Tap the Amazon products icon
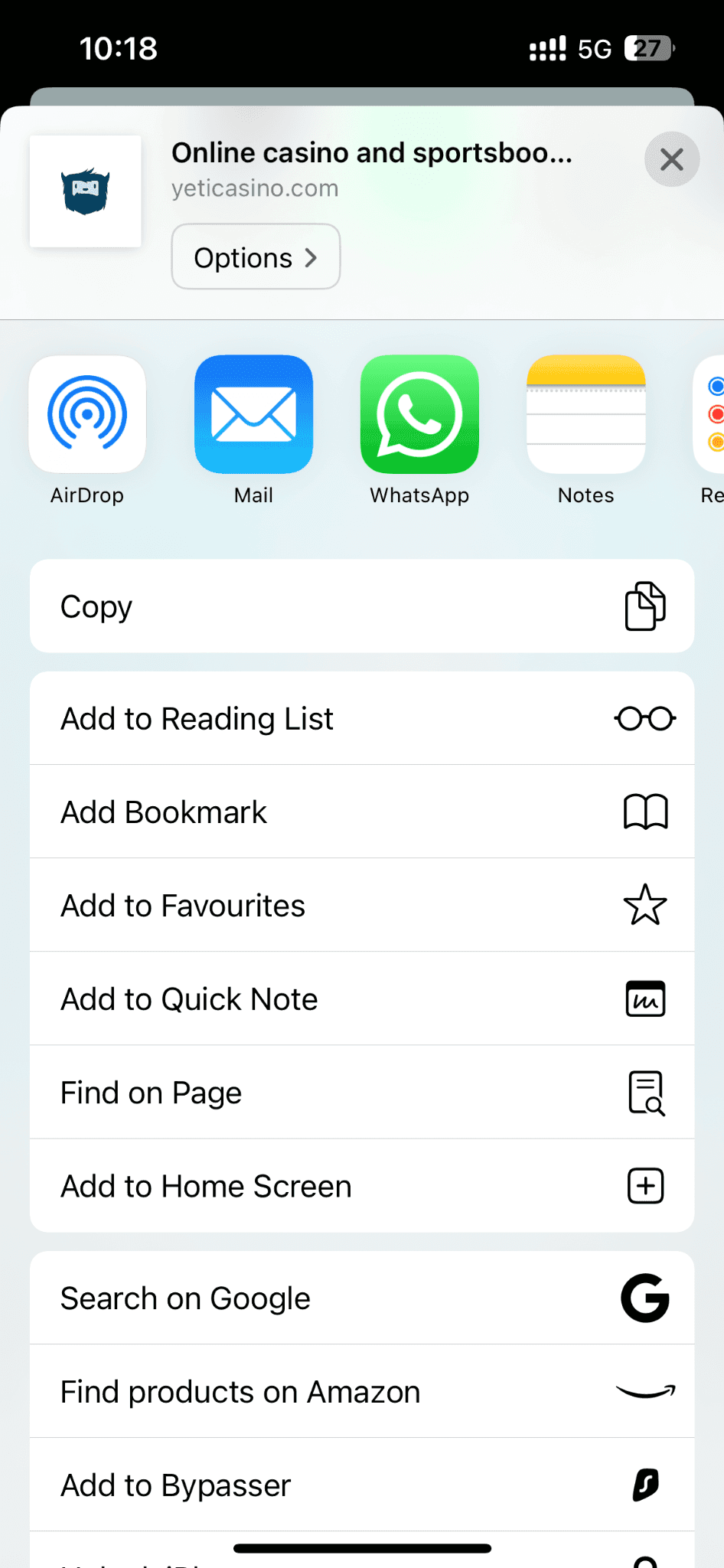724x1568 pixels. [x=645, y=1391]
